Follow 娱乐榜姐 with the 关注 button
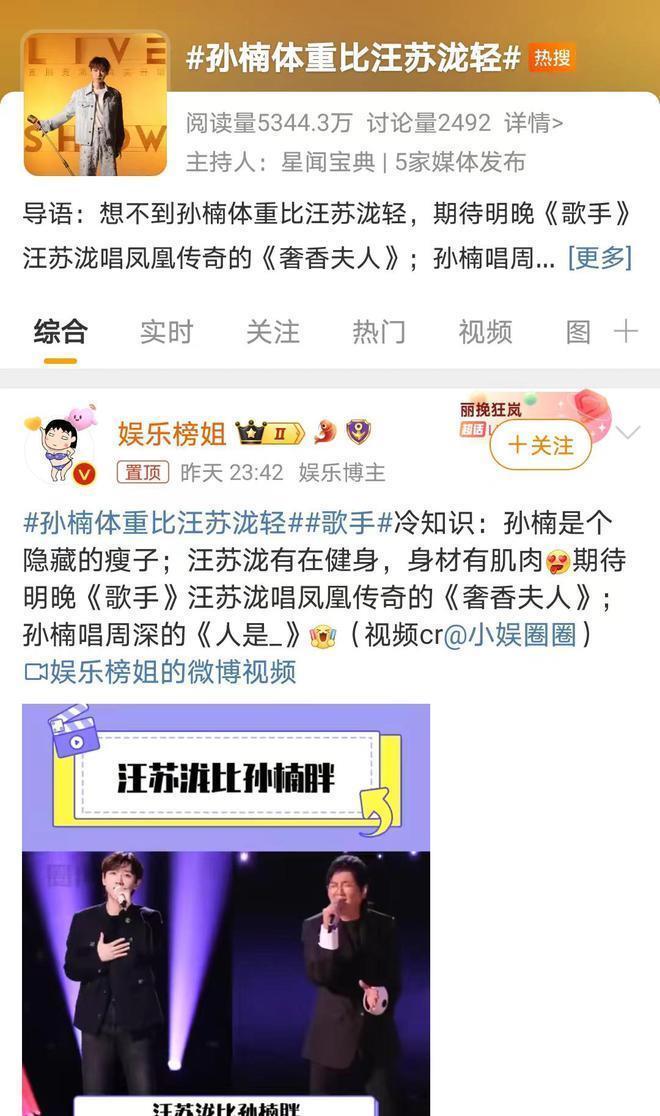Screen dimensions: 660x1116 (x=541, y=445)
